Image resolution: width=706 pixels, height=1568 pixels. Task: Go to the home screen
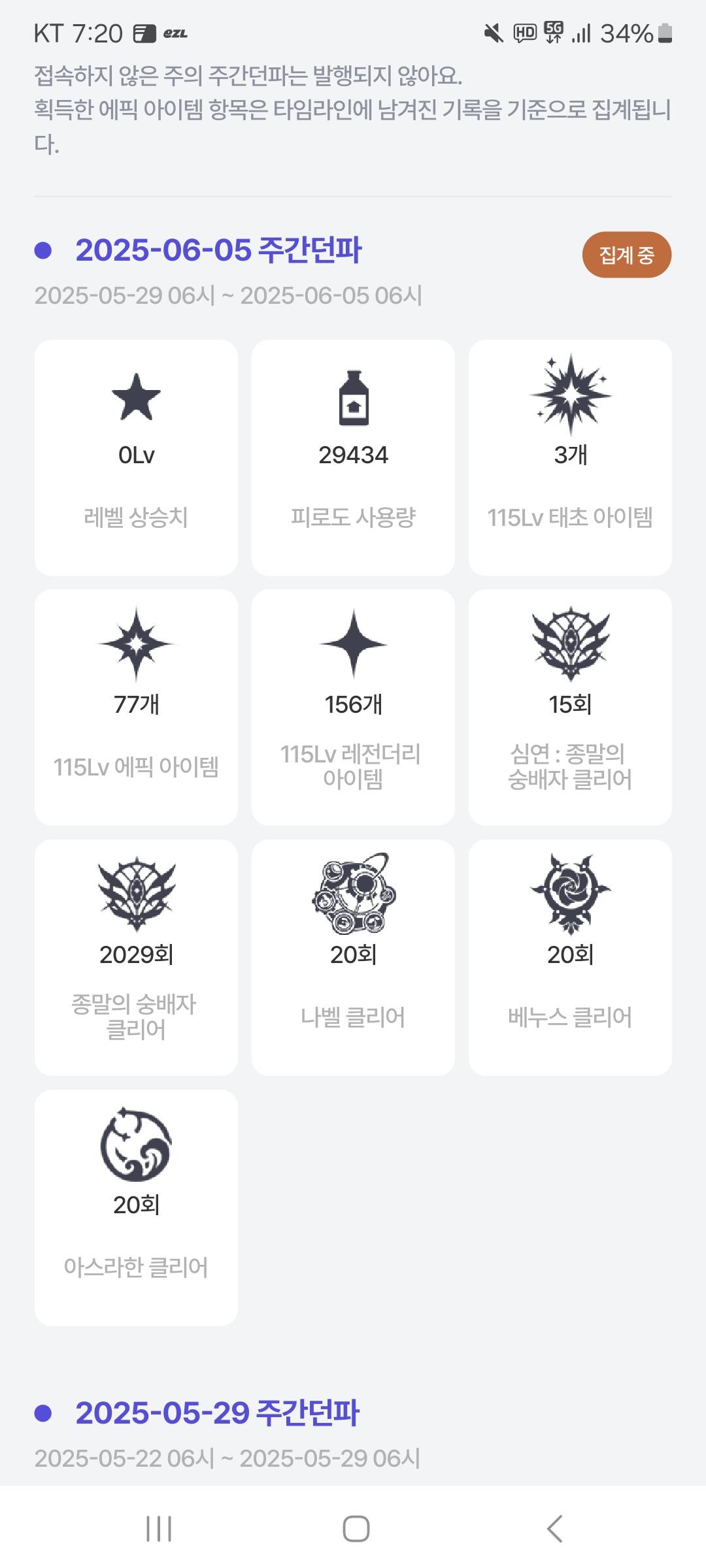pos(356,1528)
